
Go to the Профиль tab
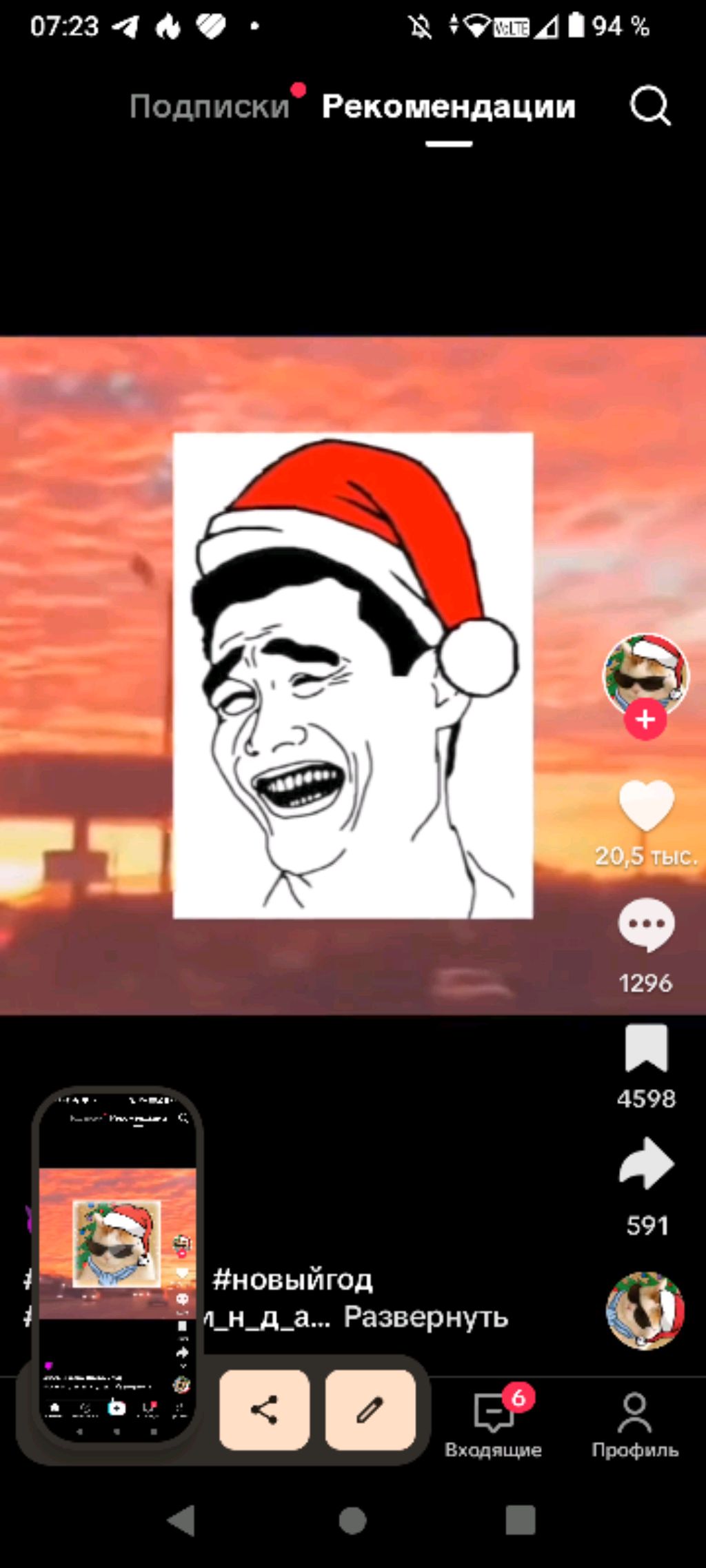(634, 1423)
